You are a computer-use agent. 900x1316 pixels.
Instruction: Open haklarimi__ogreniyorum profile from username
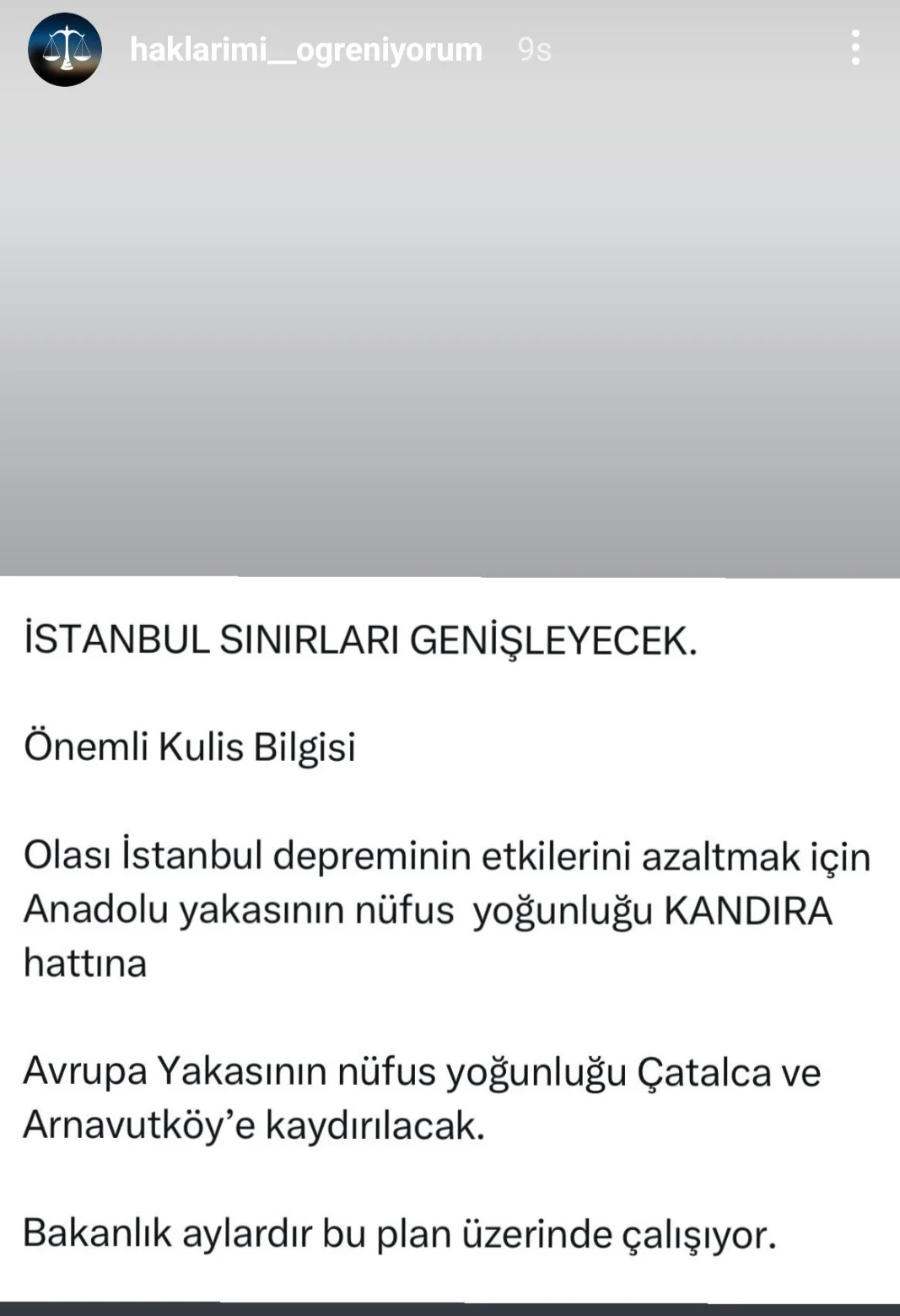[306, 50]
